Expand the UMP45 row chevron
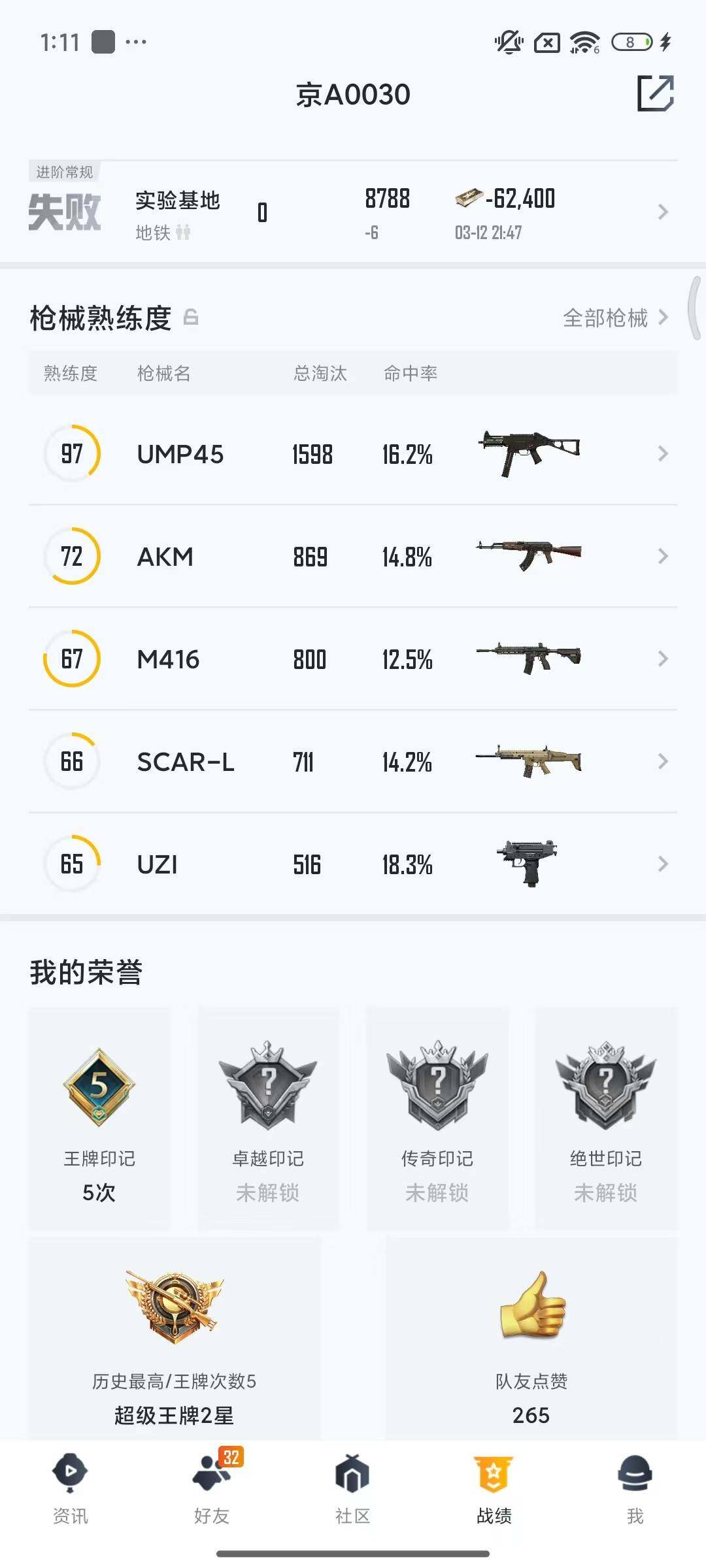The width and height of the screenshot is (706, 1568). 662,453
